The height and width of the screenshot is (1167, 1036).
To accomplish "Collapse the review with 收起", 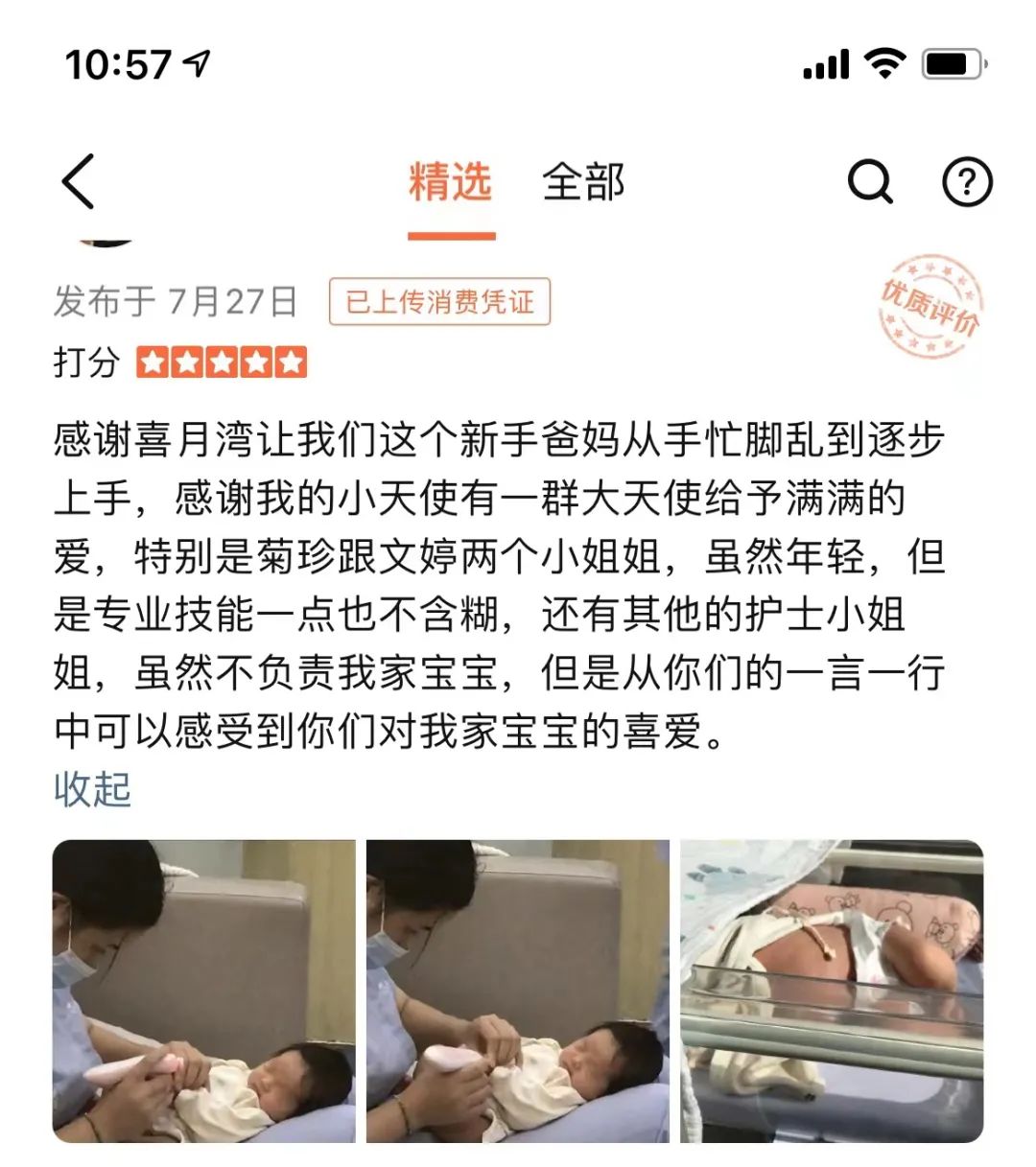I will click(92, 789).
